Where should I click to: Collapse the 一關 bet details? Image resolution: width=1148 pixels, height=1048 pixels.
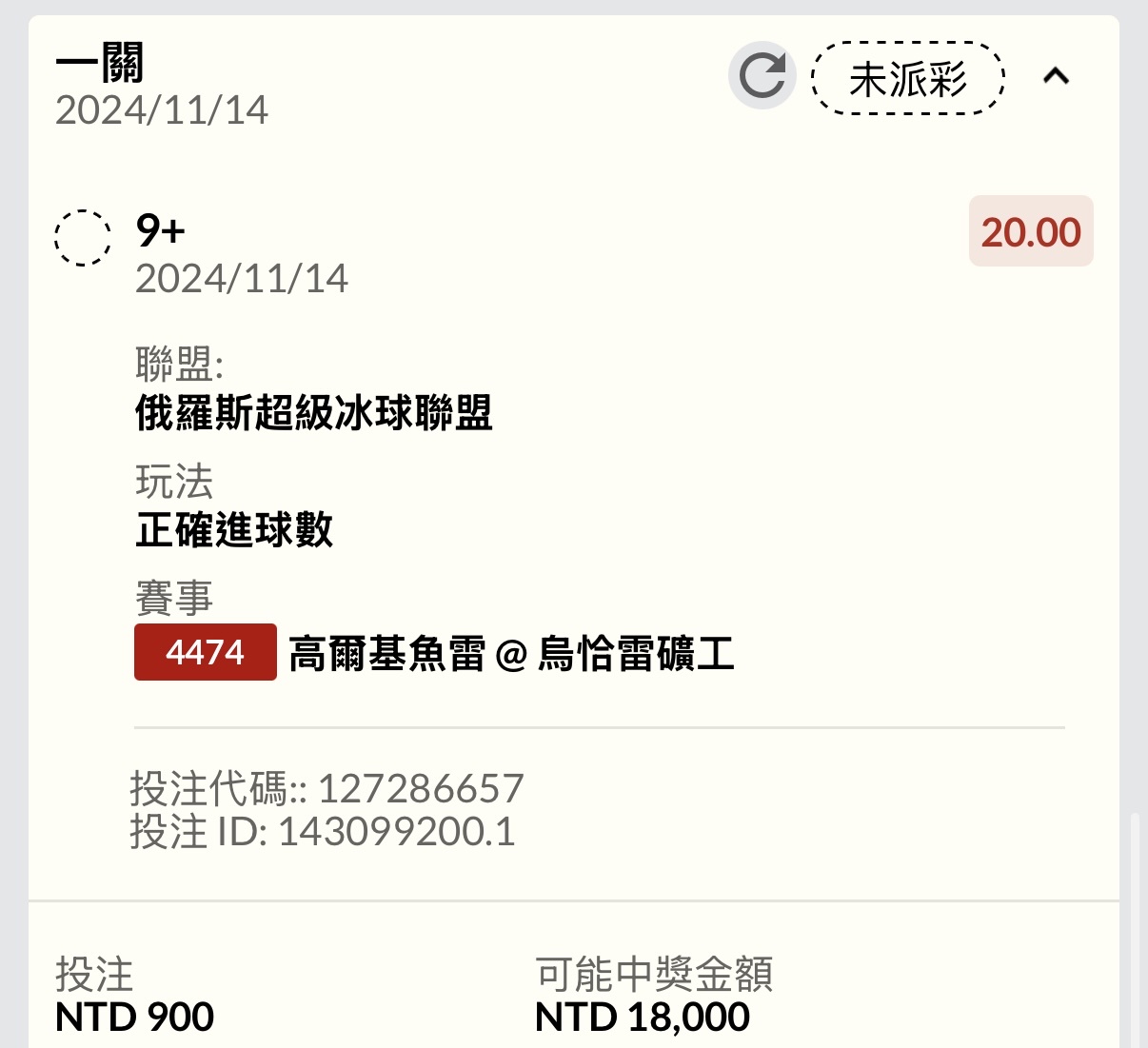pyautogui.click(x=1057, y=76)
